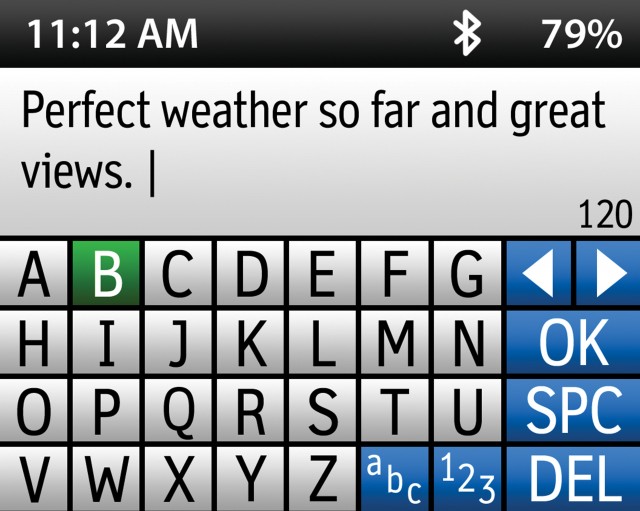
Task: Type the letter W
Action: [106, 478]
